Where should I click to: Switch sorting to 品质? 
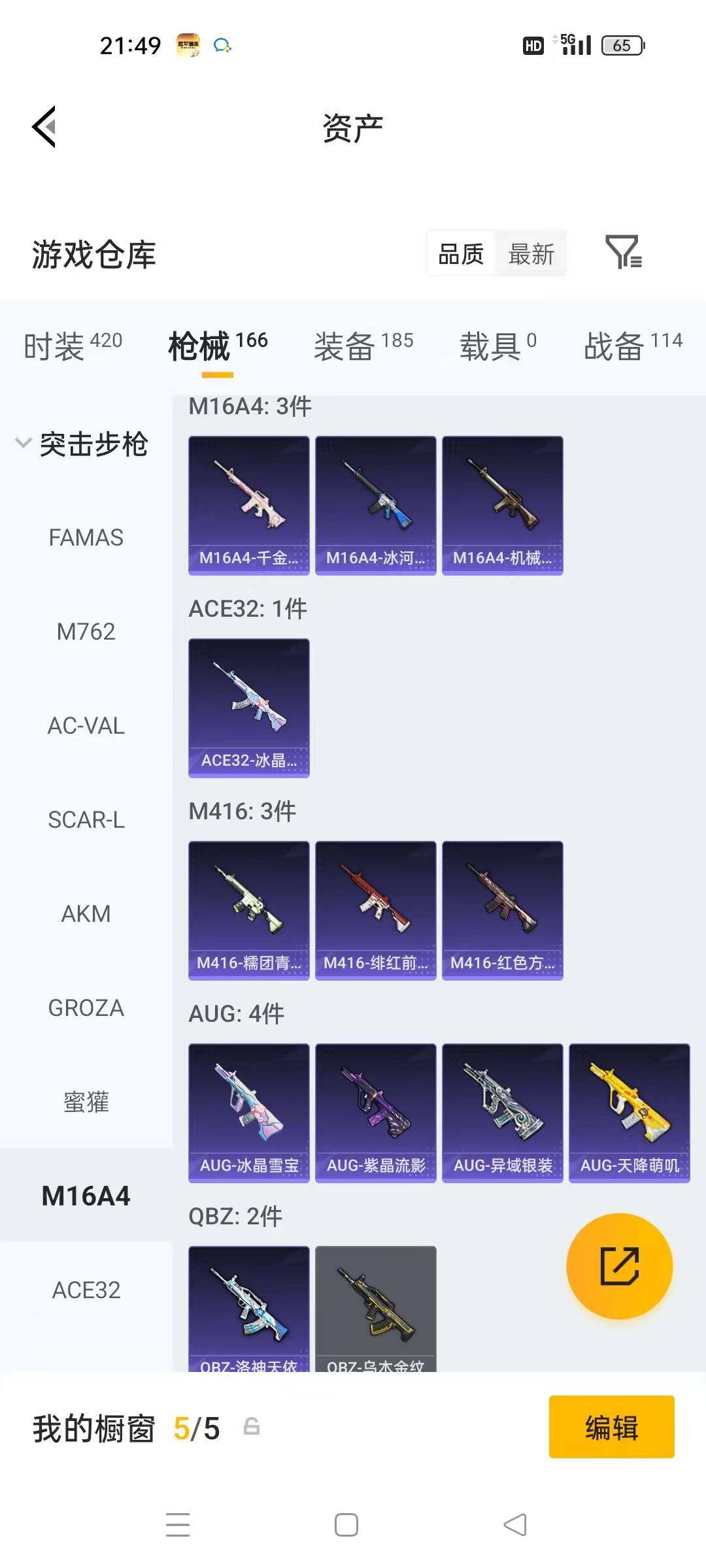[x=460, y=253]
